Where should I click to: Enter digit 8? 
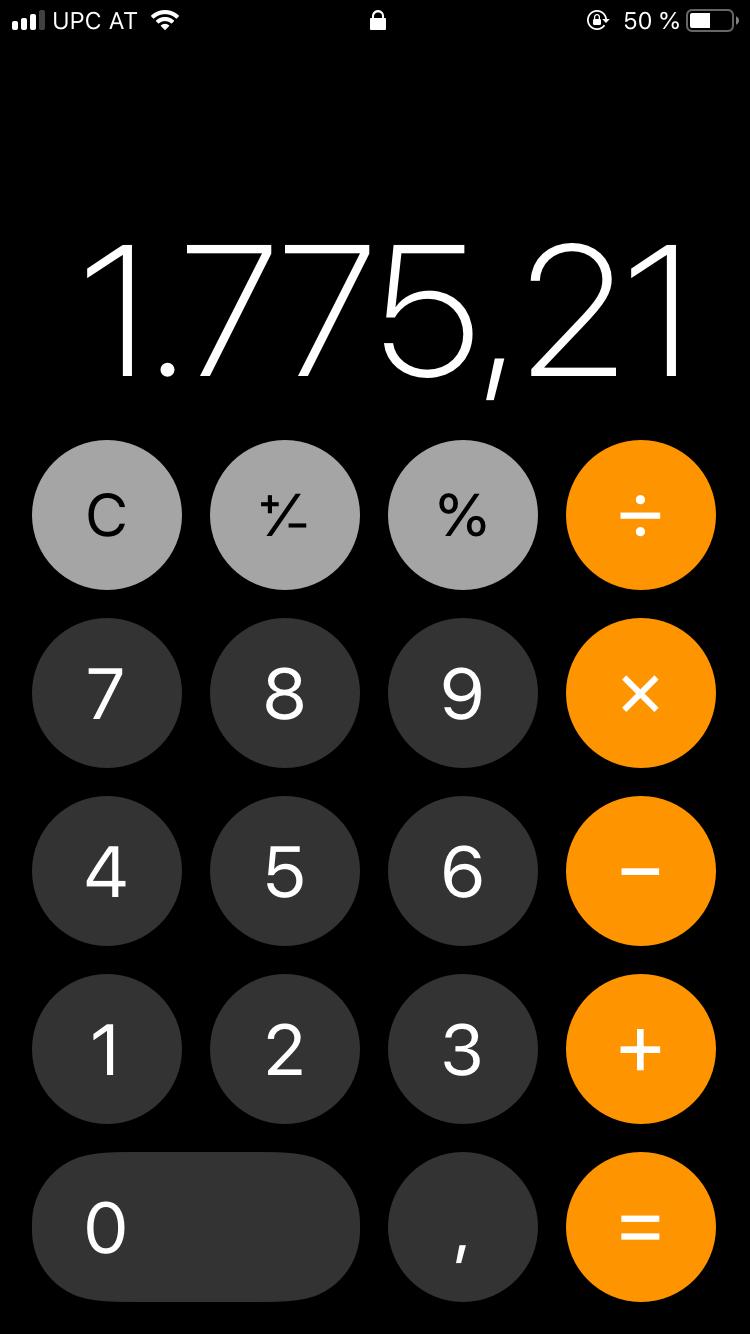(285, 693)
